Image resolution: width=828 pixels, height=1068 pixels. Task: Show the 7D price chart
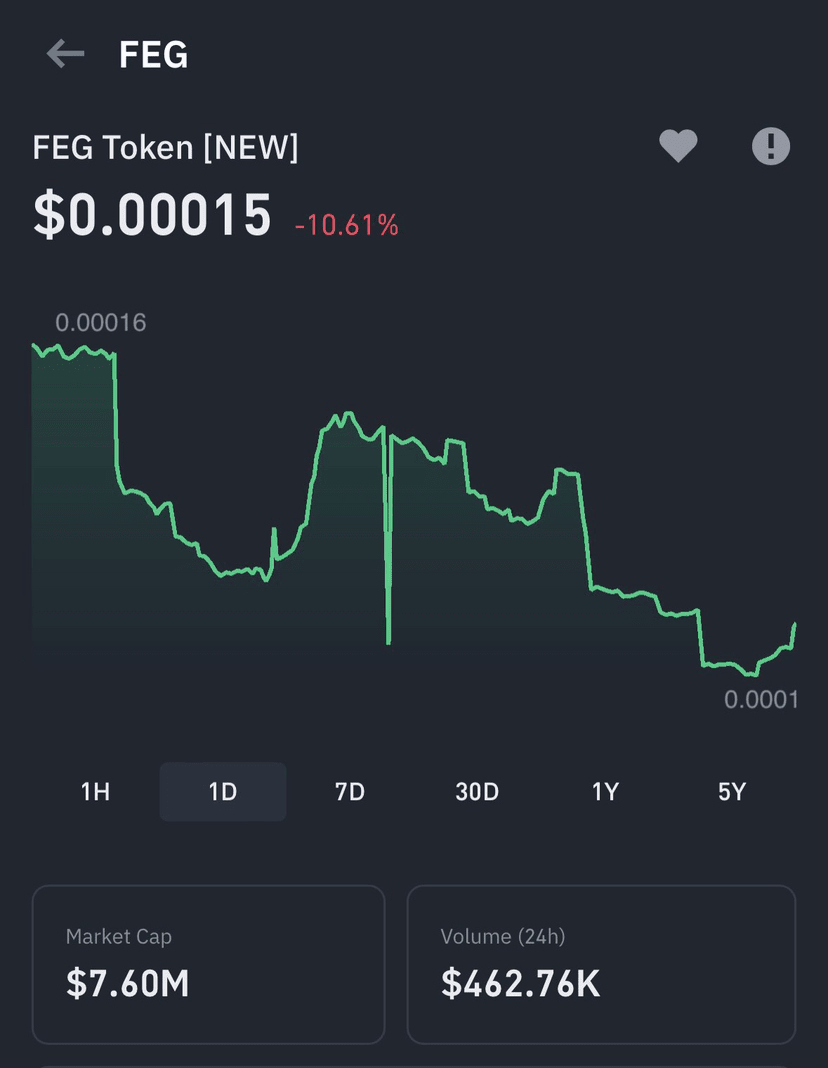coord(349,792)
